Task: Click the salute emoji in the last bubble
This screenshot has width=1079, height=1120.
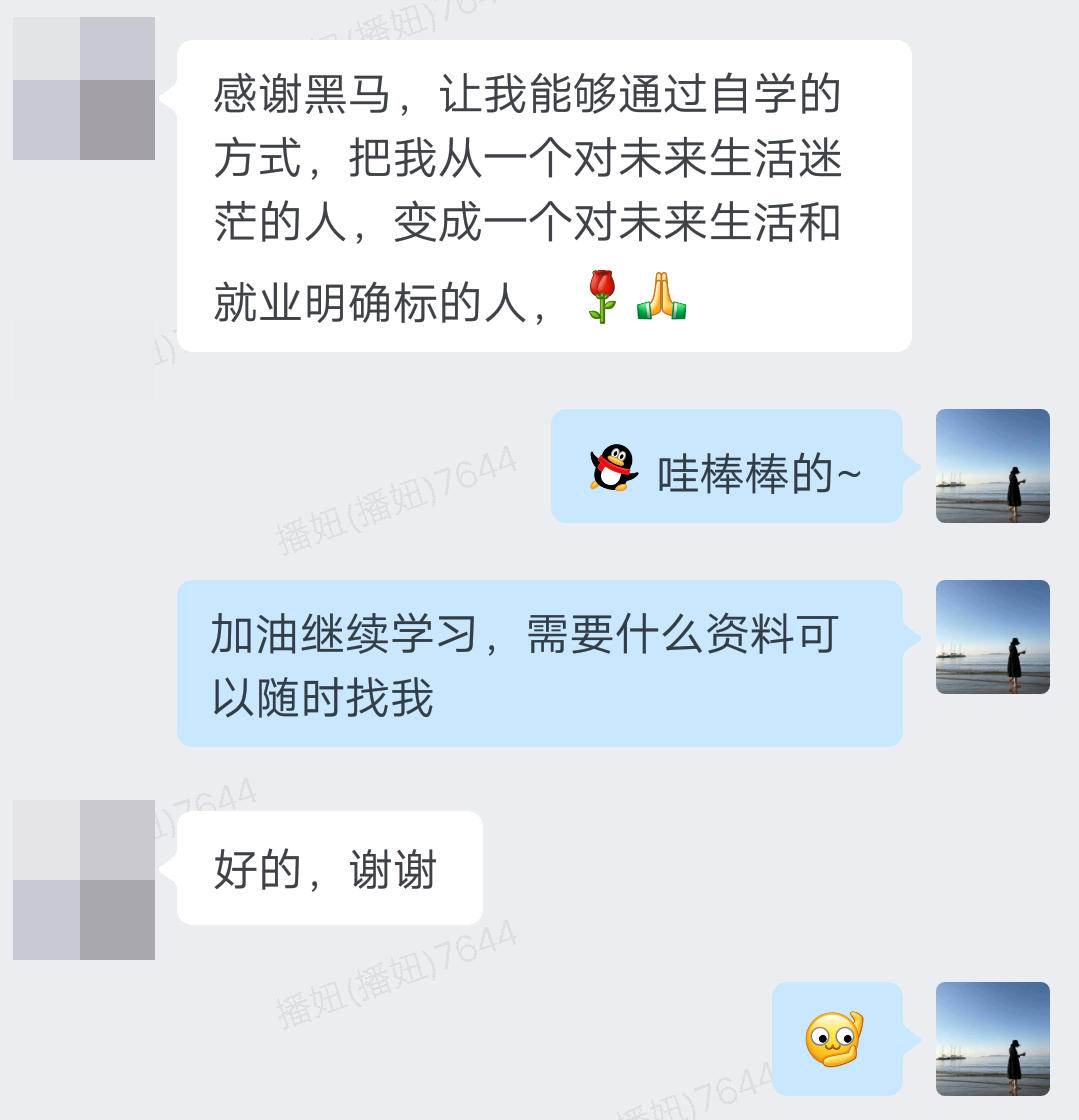Action: coord(836,1041)
